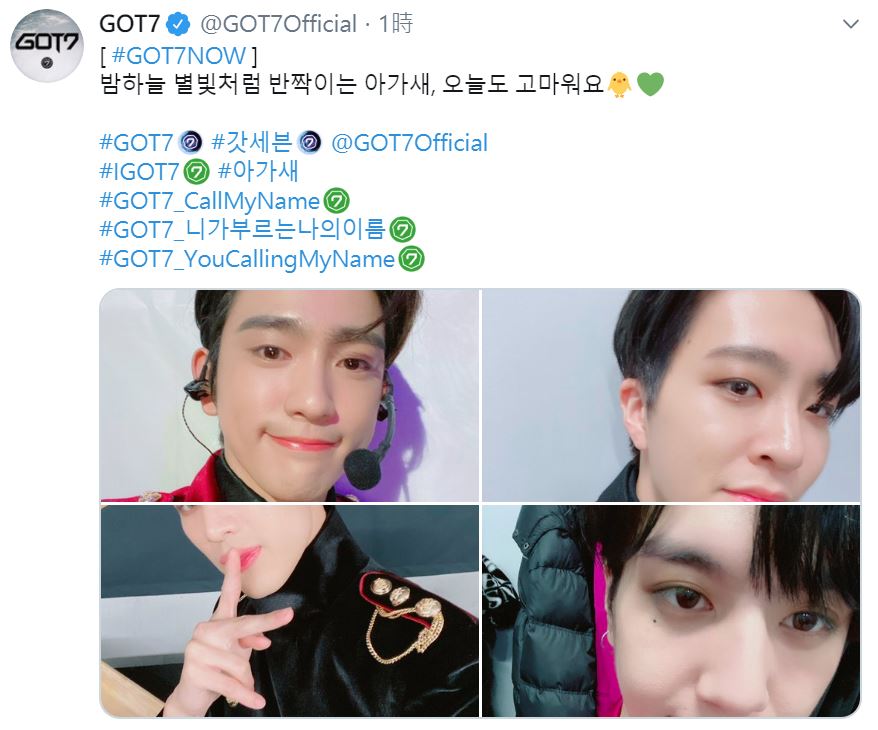
Task: Open the tweet options chevron menu
Action: pyautogui.click(x=851, y=23)
